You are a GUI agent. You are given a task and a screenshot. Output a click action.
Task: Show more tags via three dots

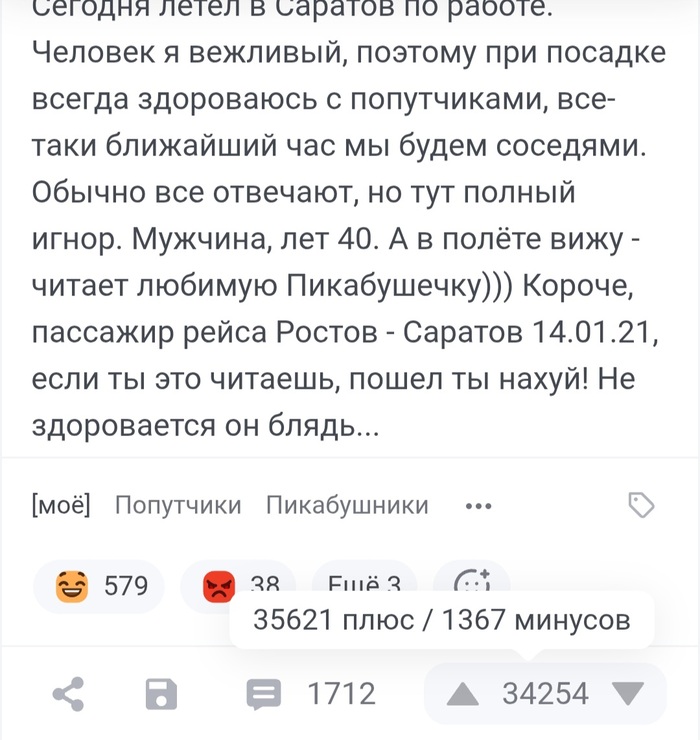[479, 506]
